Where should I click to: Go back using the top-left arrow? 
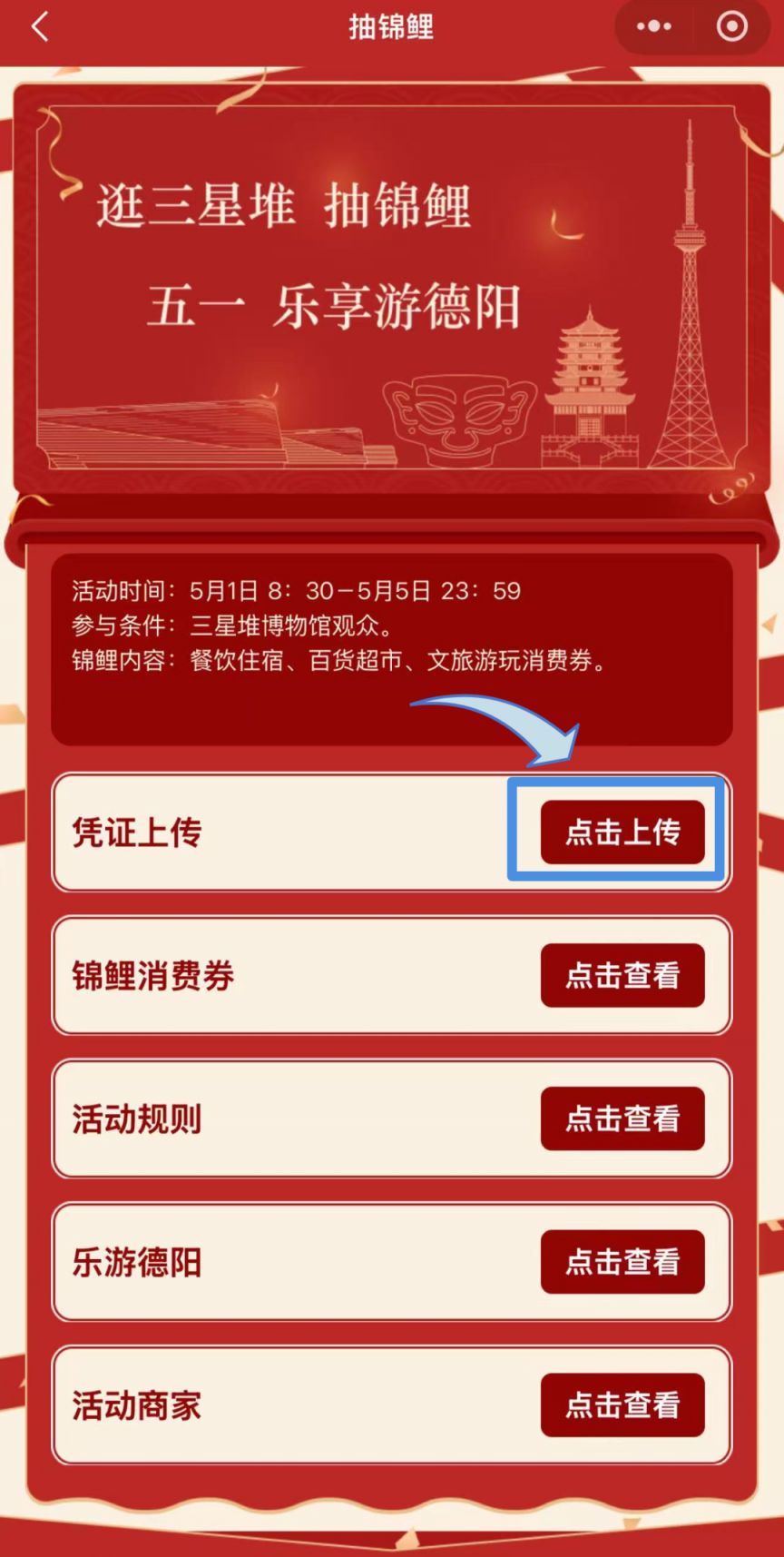(x=39, y=27)
